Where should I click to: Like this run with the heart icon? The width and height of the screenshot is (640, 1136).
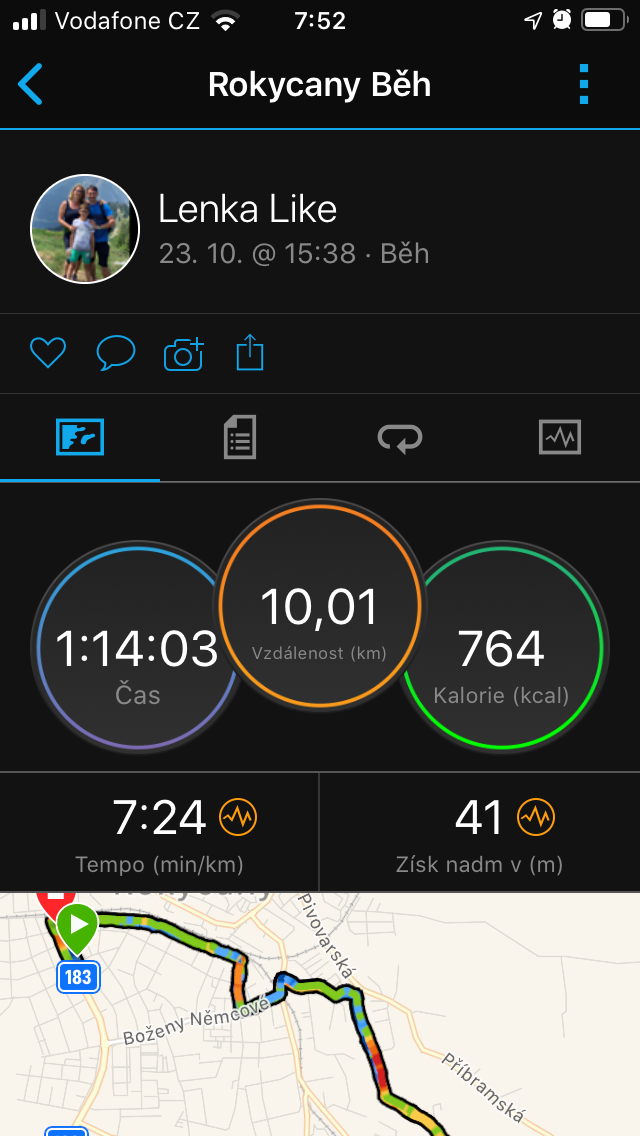point(48,353)
